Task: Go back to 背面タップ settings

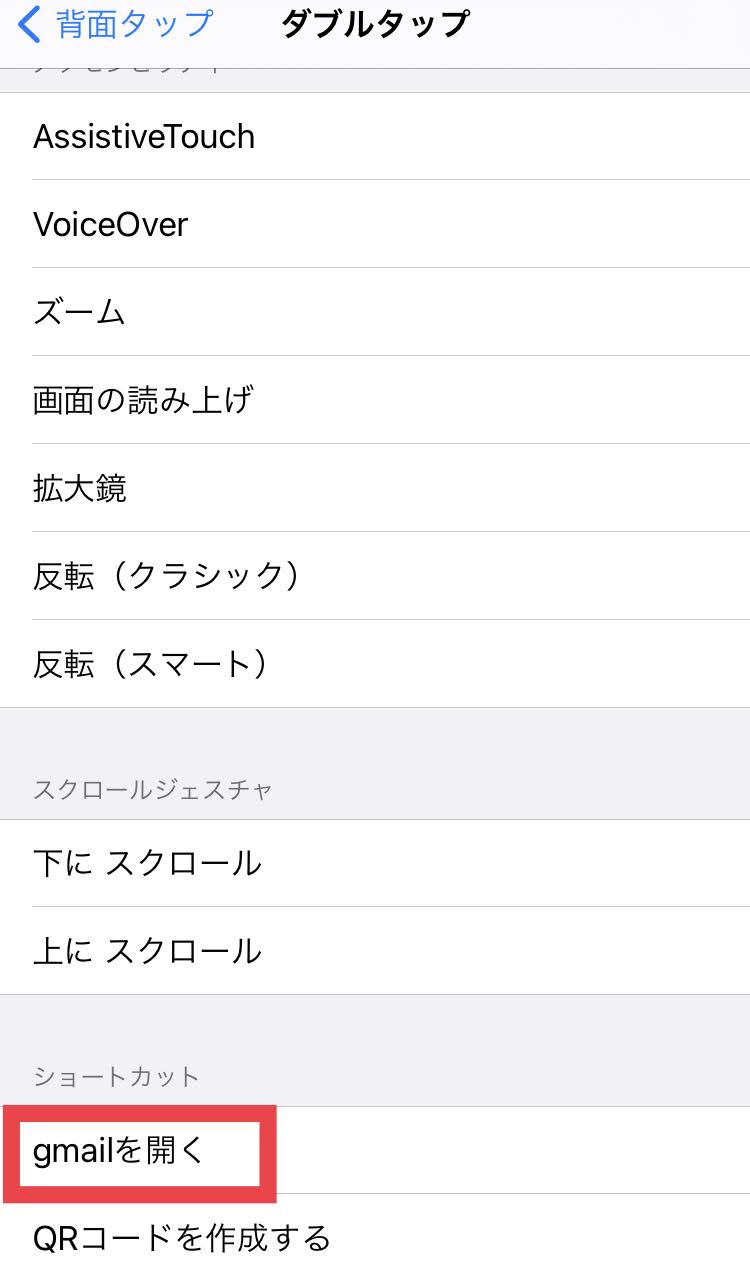Action: [115, 24]
